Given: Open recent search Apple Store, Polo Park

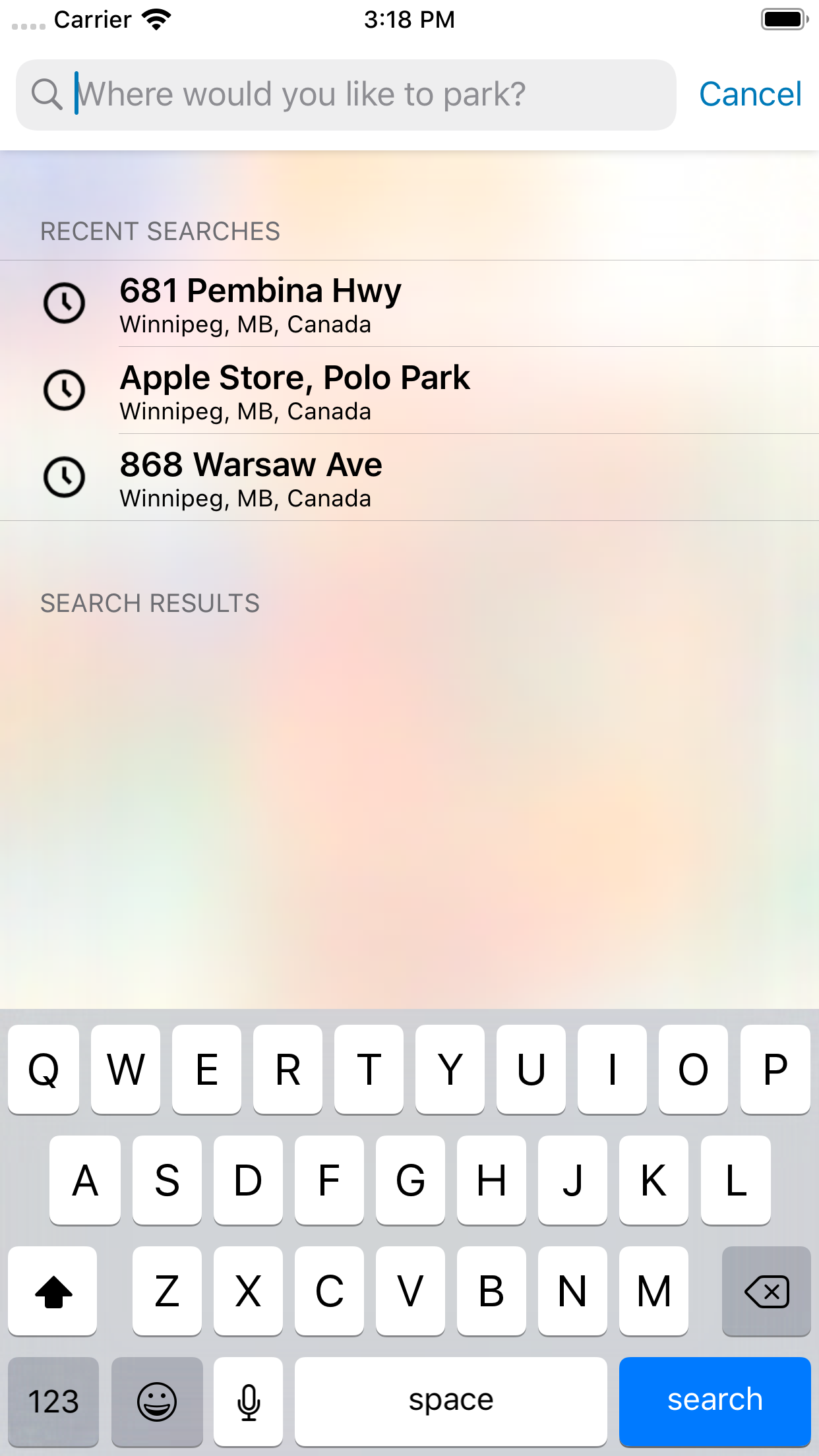Looking at the screenshot, I should [x=409, y=391].
